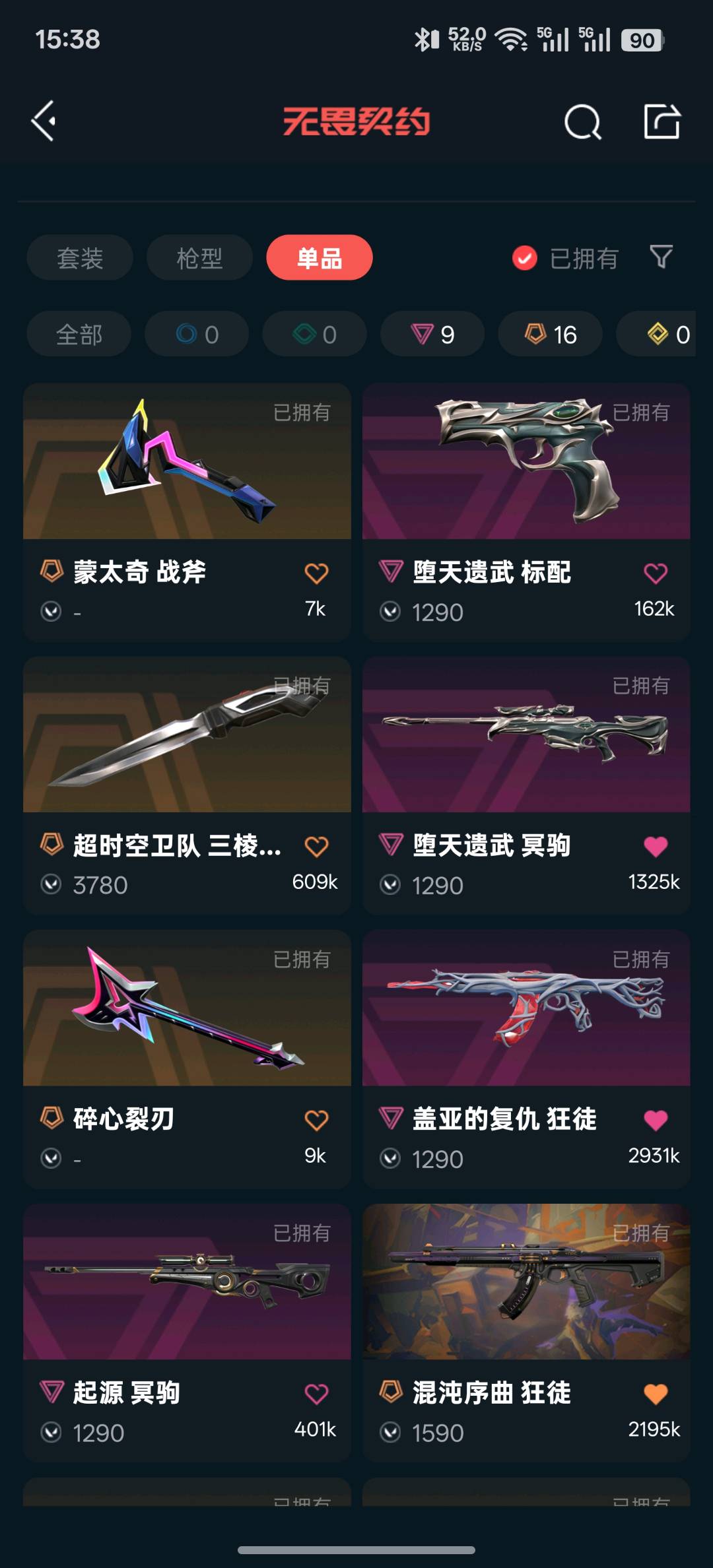Share this page via the share icon
713x1568 pixels.
(x=662, y=121)
